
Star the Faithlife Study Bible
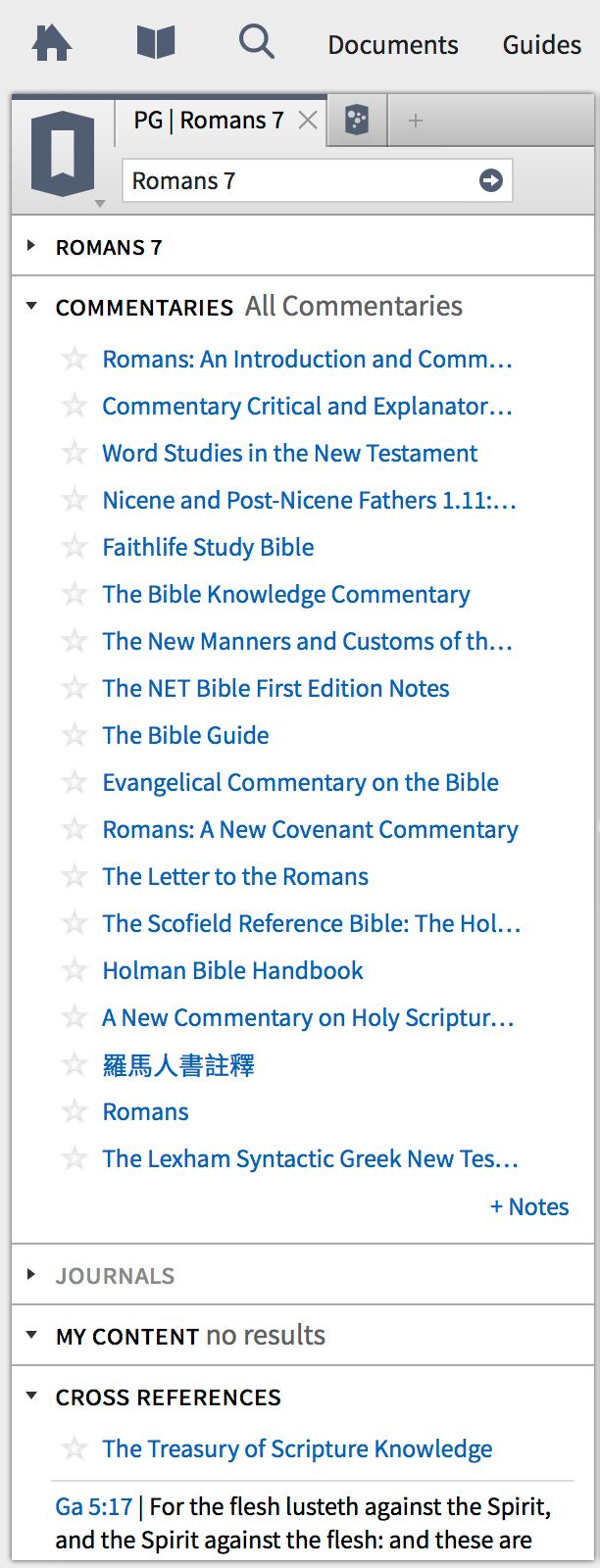click(x=75, y=547)
